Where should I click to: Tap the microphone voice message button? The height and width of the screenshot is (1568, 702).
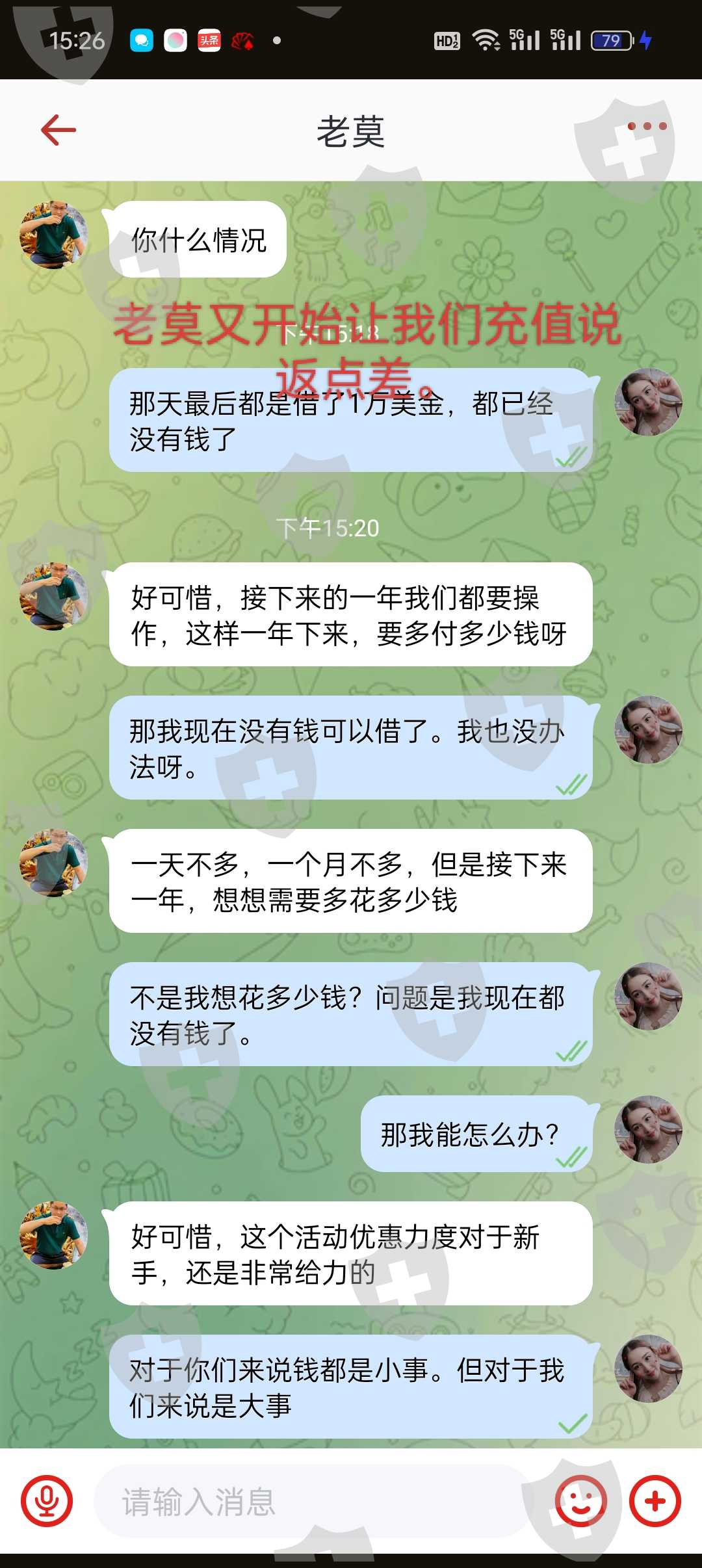[47, 1501]
